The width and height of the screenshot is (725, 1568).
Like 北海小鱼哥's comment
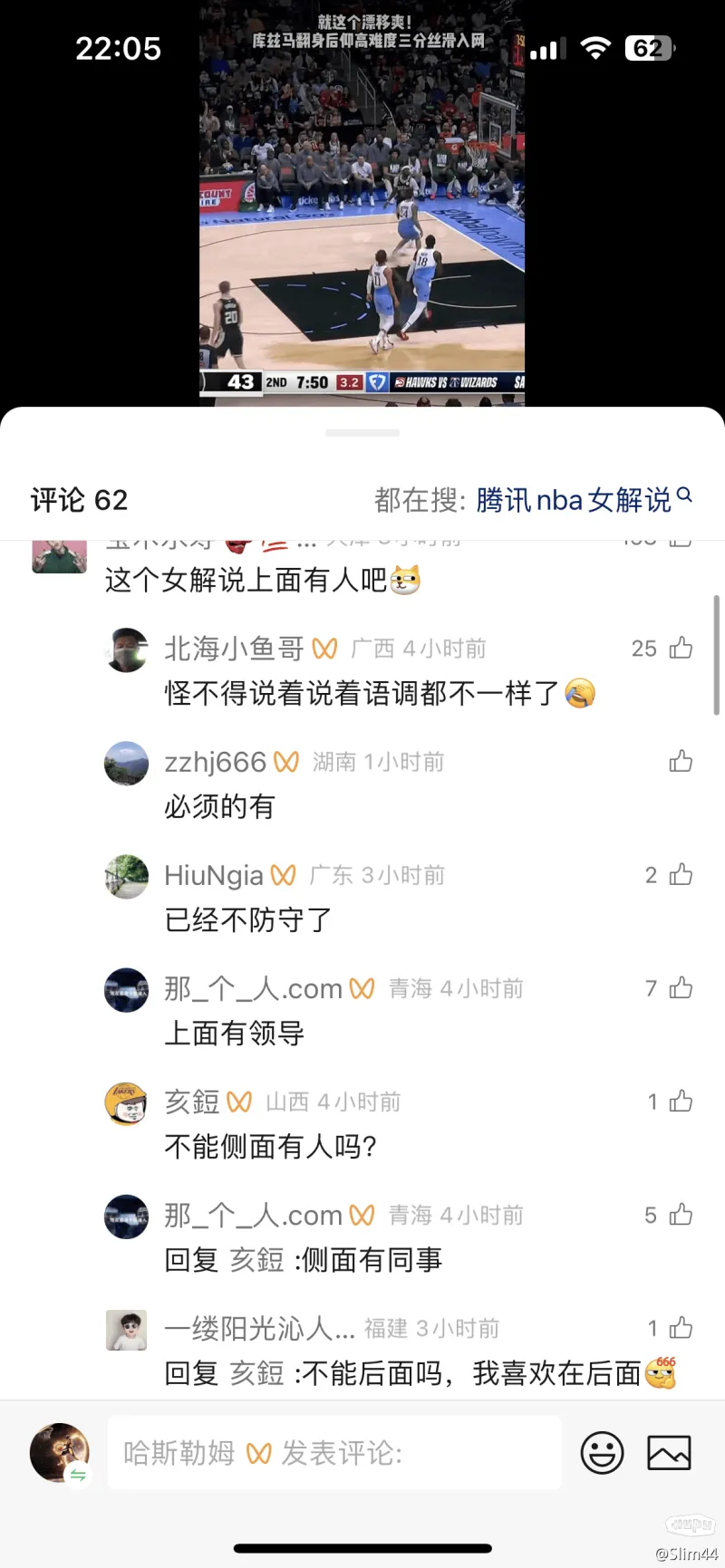[681, 649]
